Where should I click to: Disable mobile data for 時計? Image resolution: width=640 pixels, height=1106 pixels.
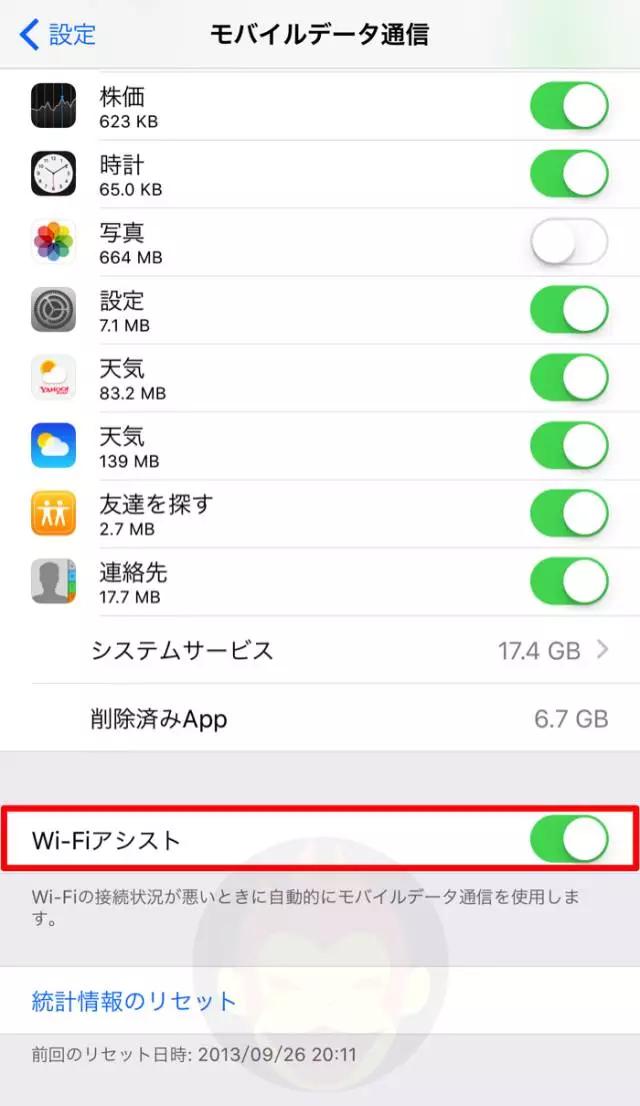[x=568, y=174]
